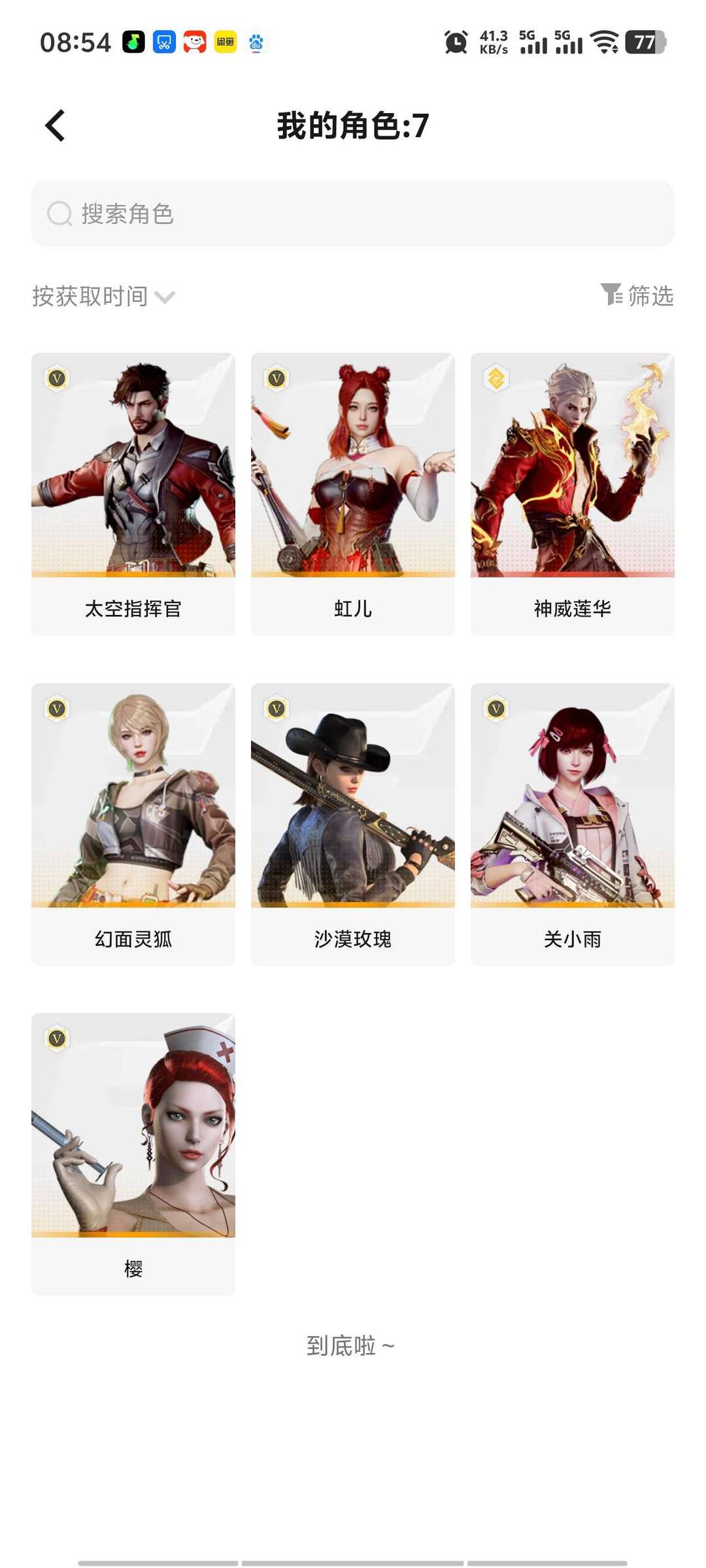The width and height of the screenshot is (706, 1568).
Task: Open the 虹儿 character card
Action: click(x=352, y=490)
